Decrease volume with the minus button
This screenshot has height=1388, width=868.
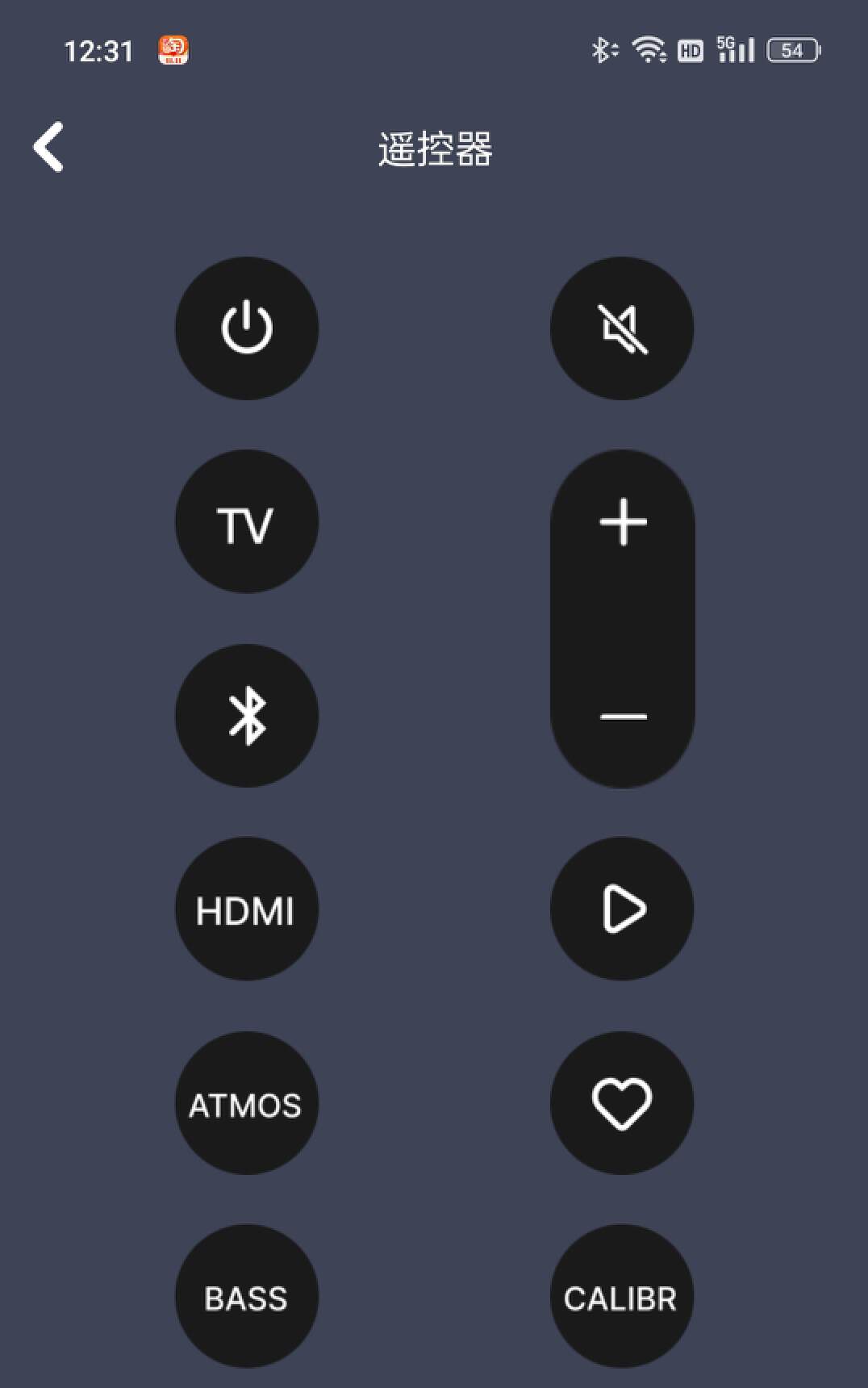[x=623, y=716]
